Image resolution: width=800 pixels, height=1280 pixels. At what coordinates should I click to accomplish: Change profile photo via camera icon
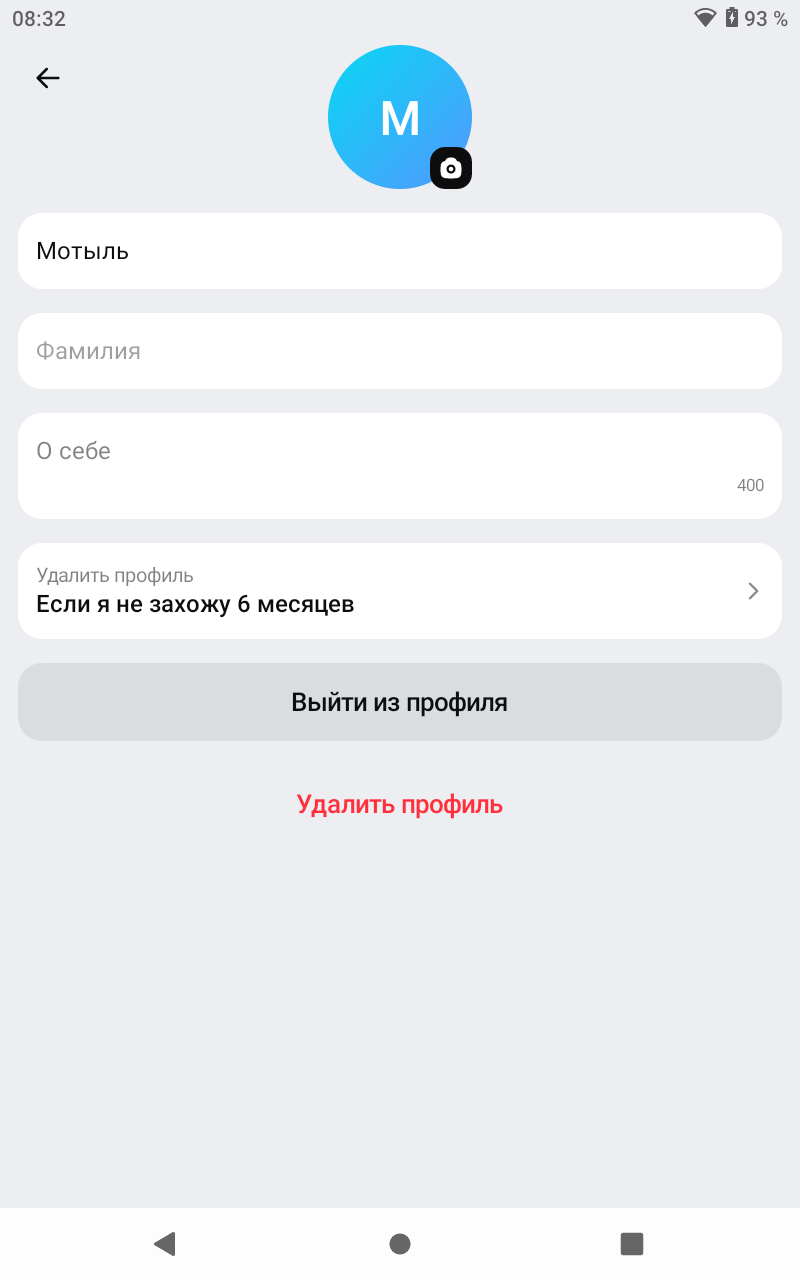pyautogui.click(x=451, y=168)
